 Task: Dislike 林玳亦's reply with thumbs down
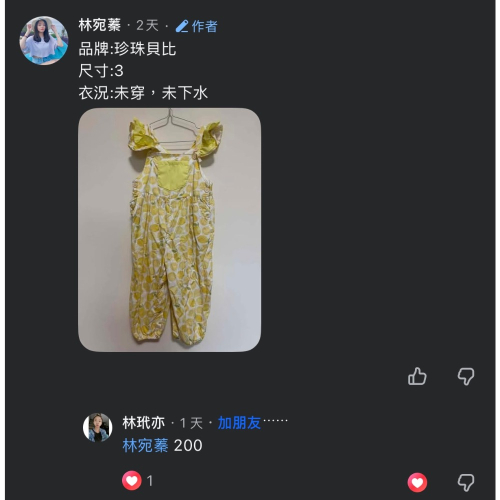pyautogui.click(x=466, y=482)
